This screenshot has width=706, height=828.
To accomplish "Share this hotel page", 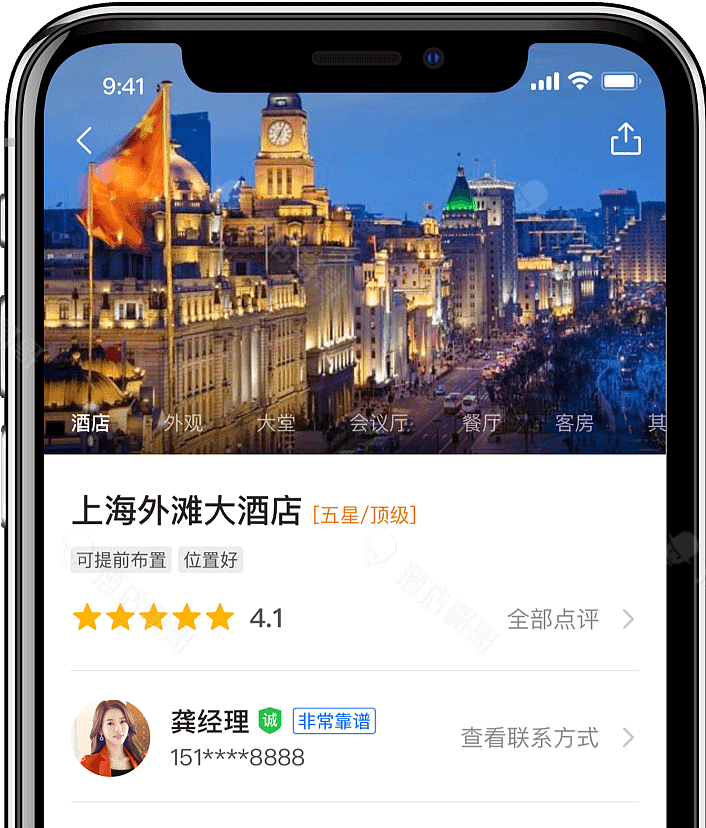I will pos(625,140).
